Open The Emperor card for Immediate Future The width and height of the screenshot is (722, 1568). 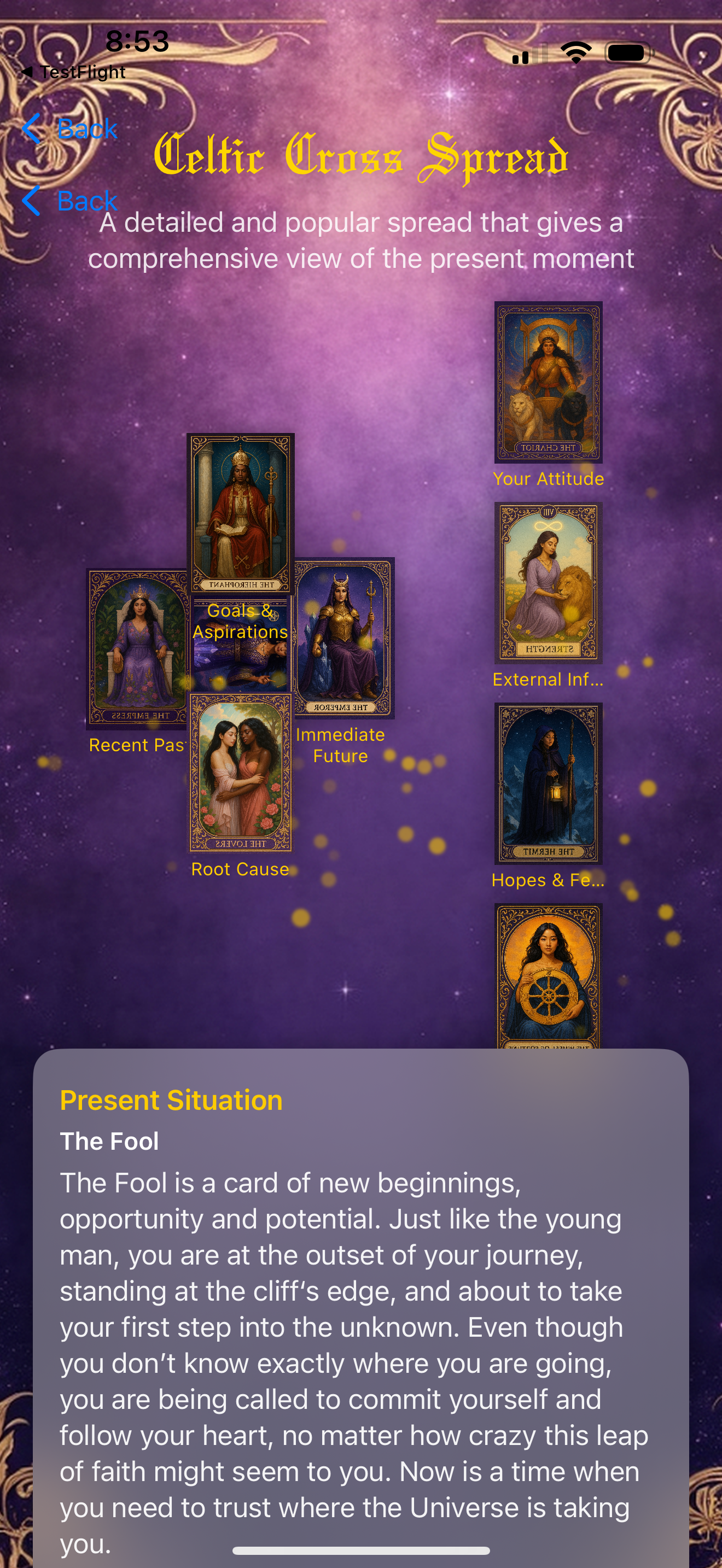point(343,638)
